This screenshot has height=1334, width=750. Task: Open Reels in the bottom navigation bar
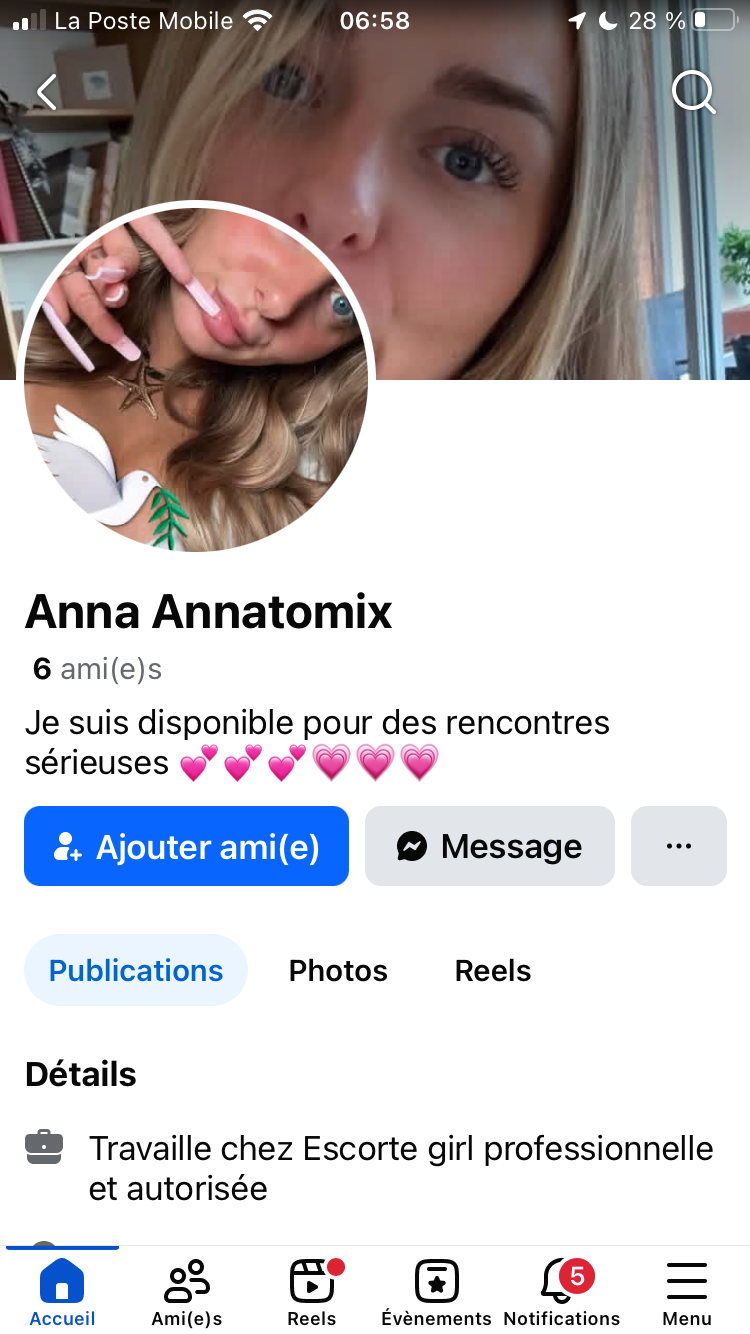point(312,1292)
